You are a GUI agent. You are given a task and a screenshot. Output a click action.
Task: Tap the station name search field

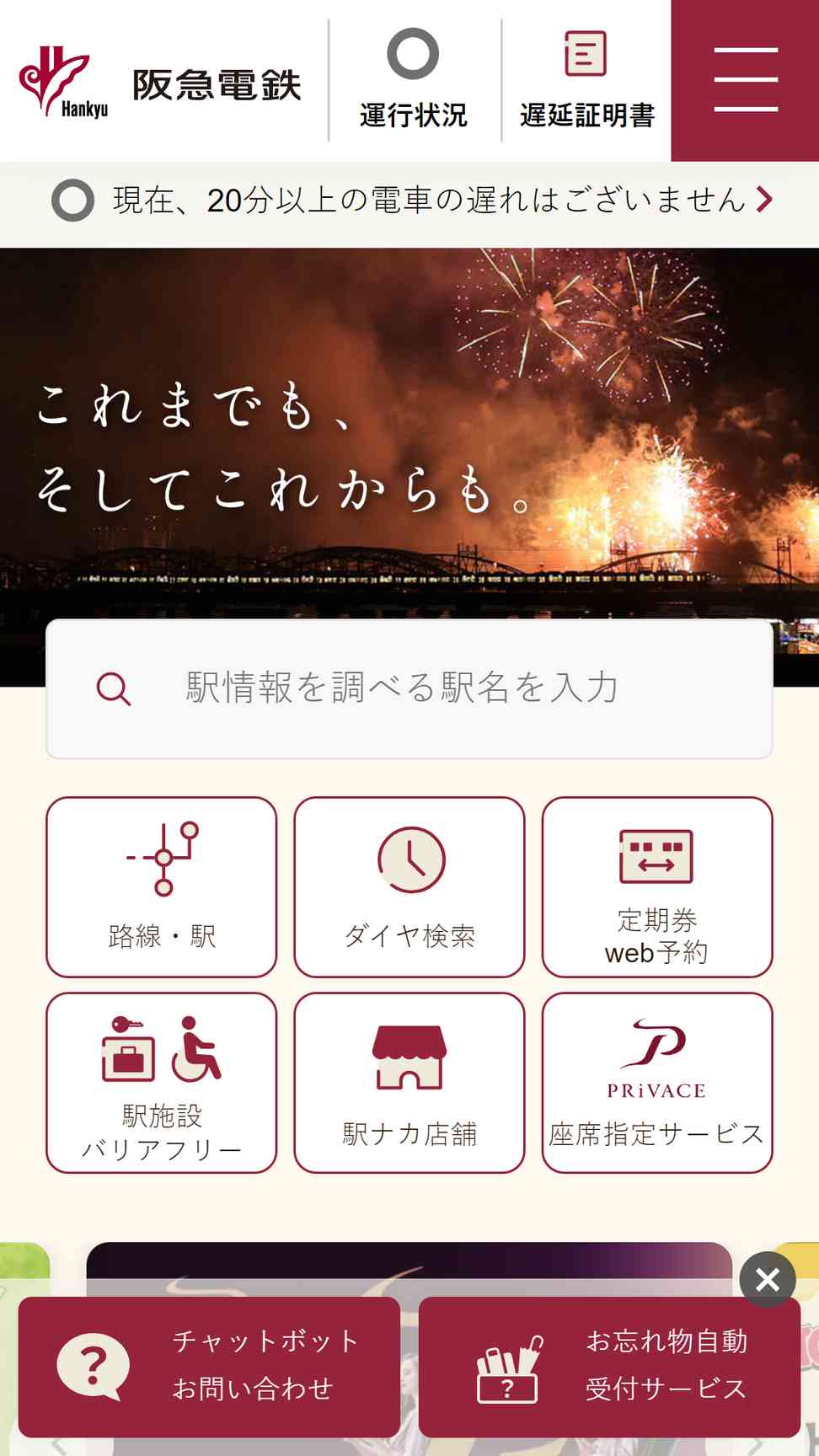[x=409, y=688]
